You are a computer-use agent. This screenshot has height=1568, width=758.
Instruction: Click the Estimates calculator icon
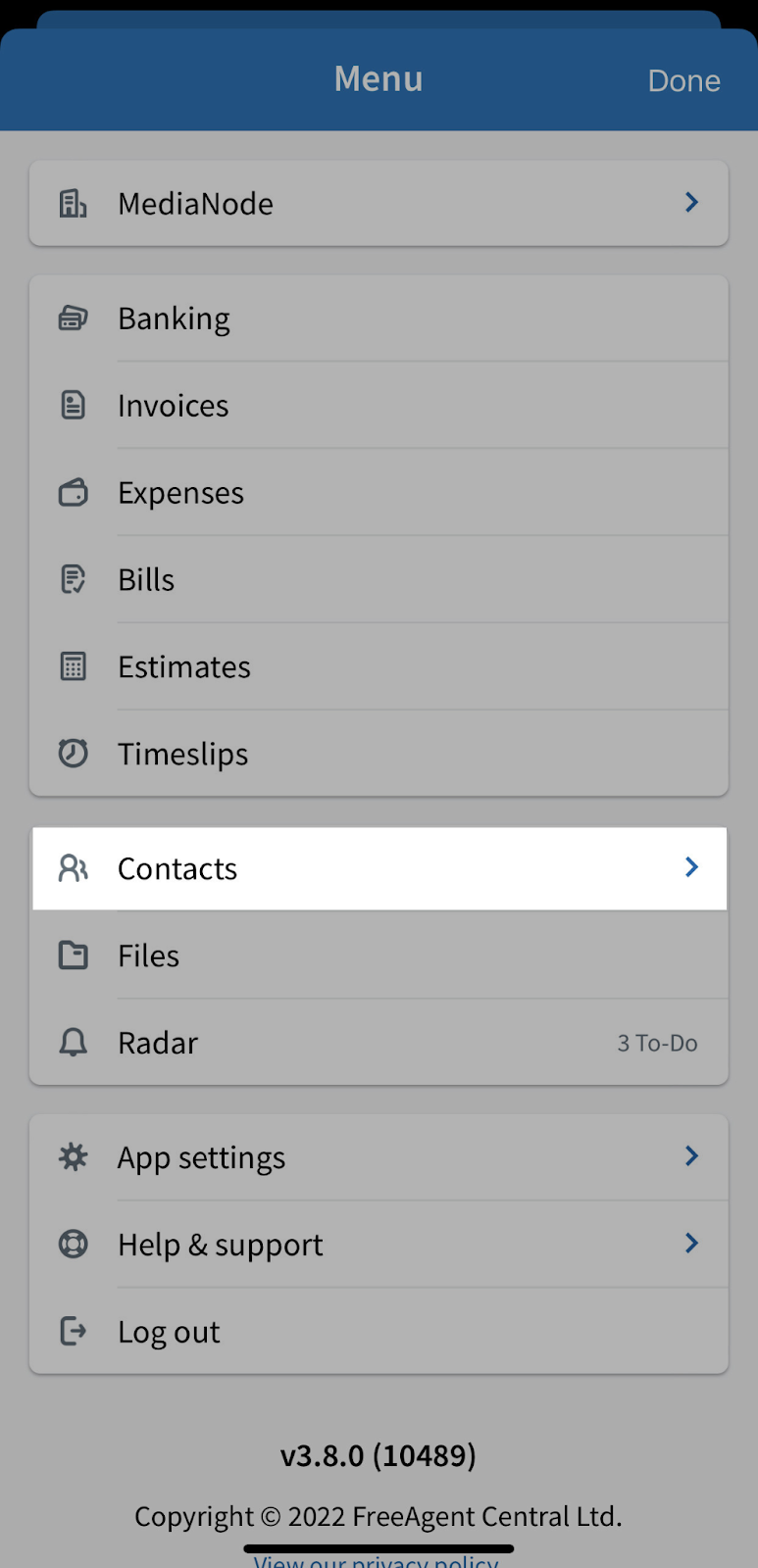point(73,665)
